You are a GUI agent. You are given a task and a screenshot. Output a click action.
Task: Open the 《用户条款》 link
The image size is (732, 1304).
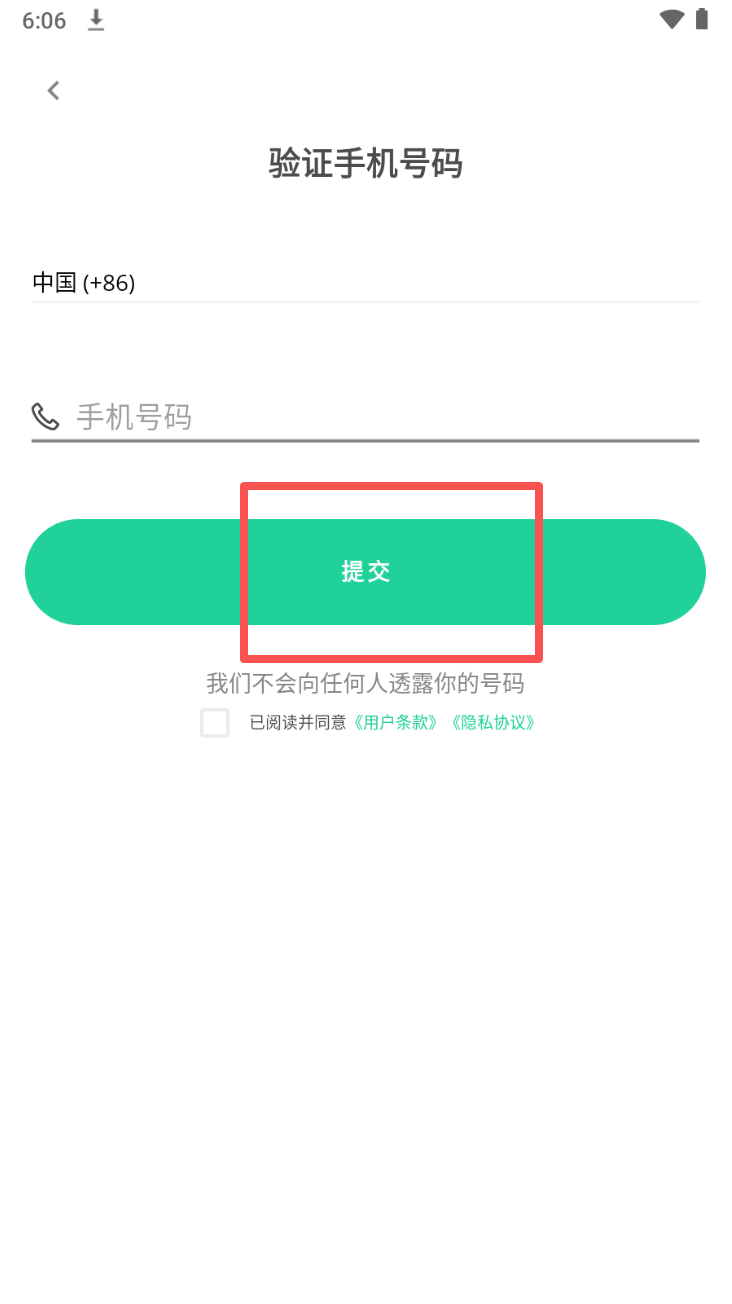click(x=396, y=722)
